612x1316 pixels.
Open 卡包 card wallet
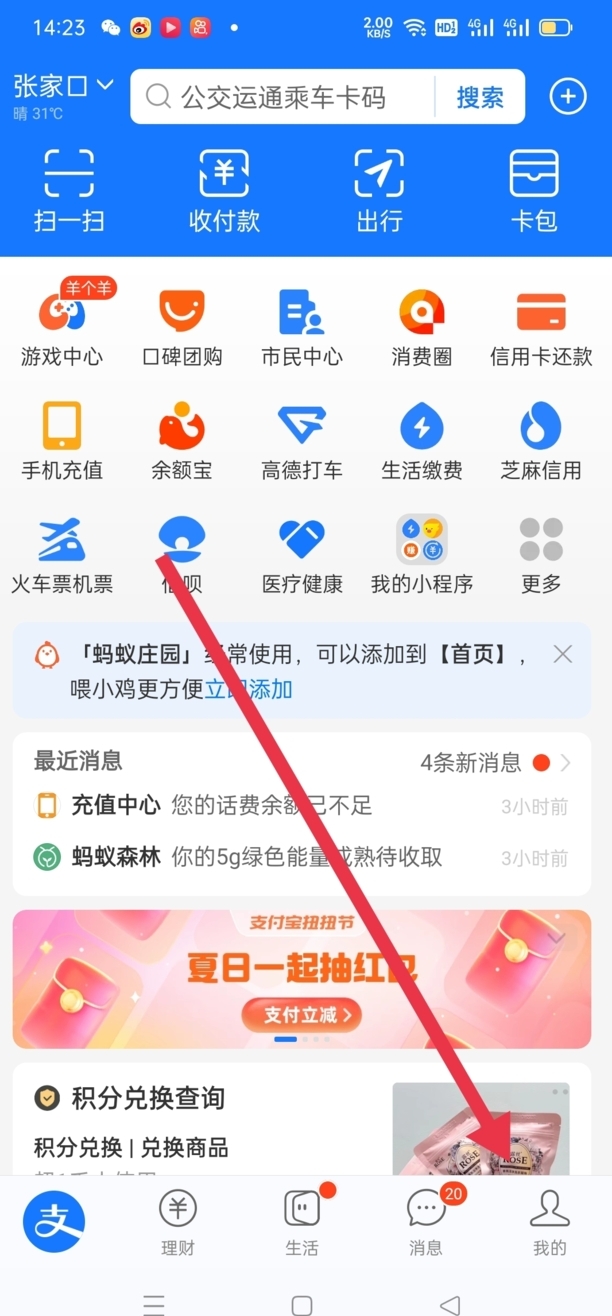tap(534, 190)
